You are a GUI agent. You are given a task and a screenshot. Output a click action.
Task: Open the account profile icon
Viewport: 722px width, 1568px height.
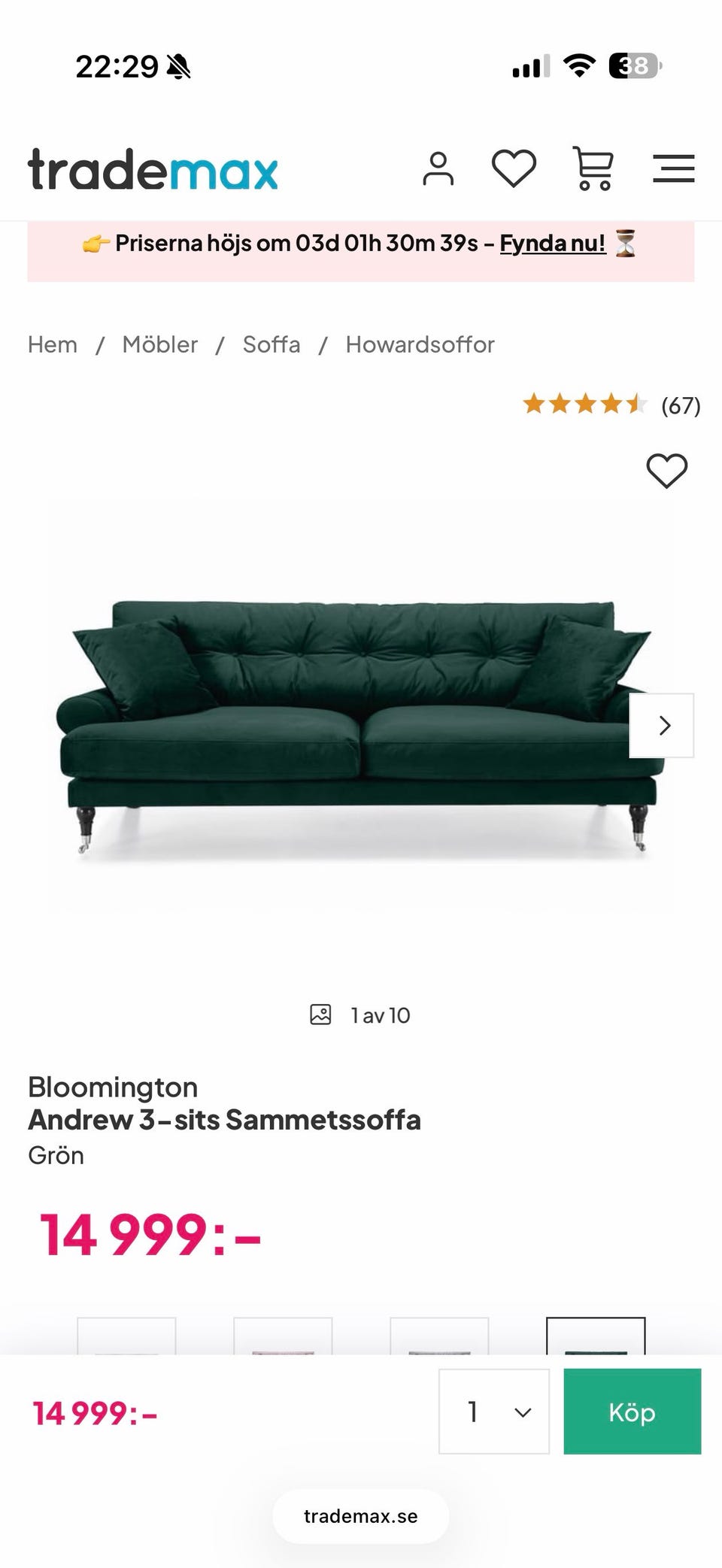(x=438, y=168)
